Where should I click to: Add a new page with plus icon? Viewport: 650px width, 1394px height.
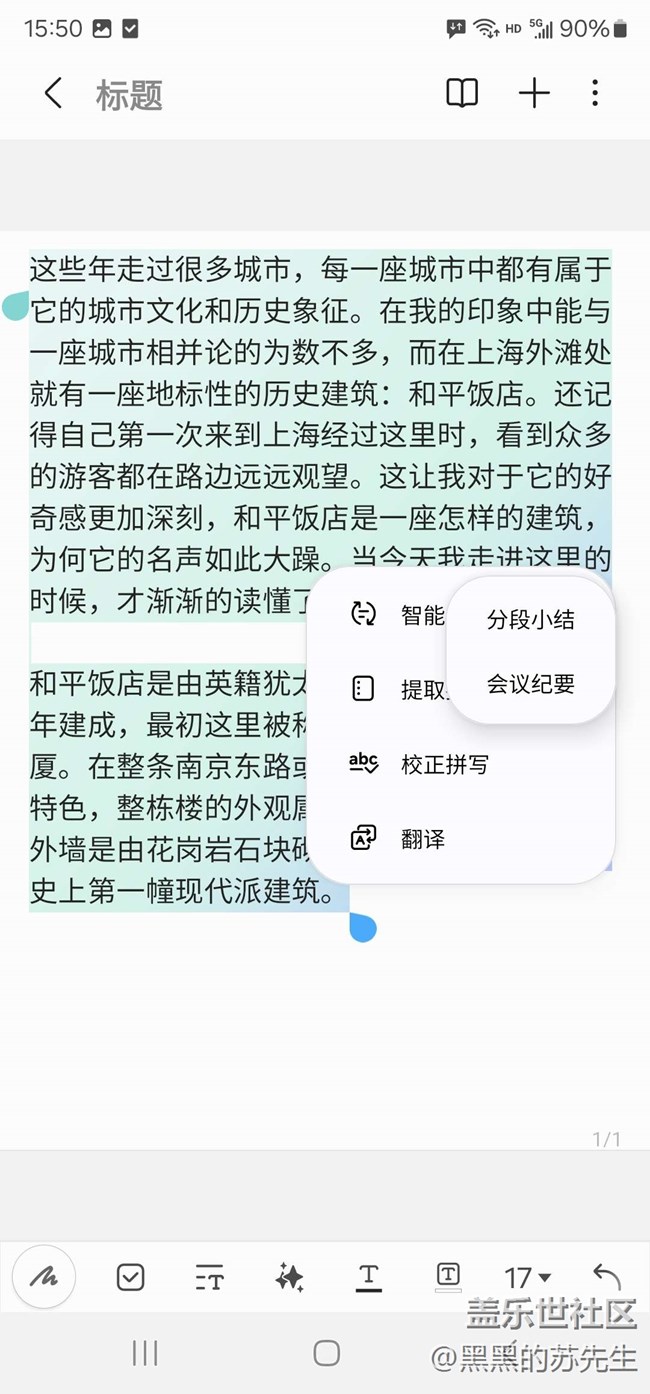coord(534,94)
